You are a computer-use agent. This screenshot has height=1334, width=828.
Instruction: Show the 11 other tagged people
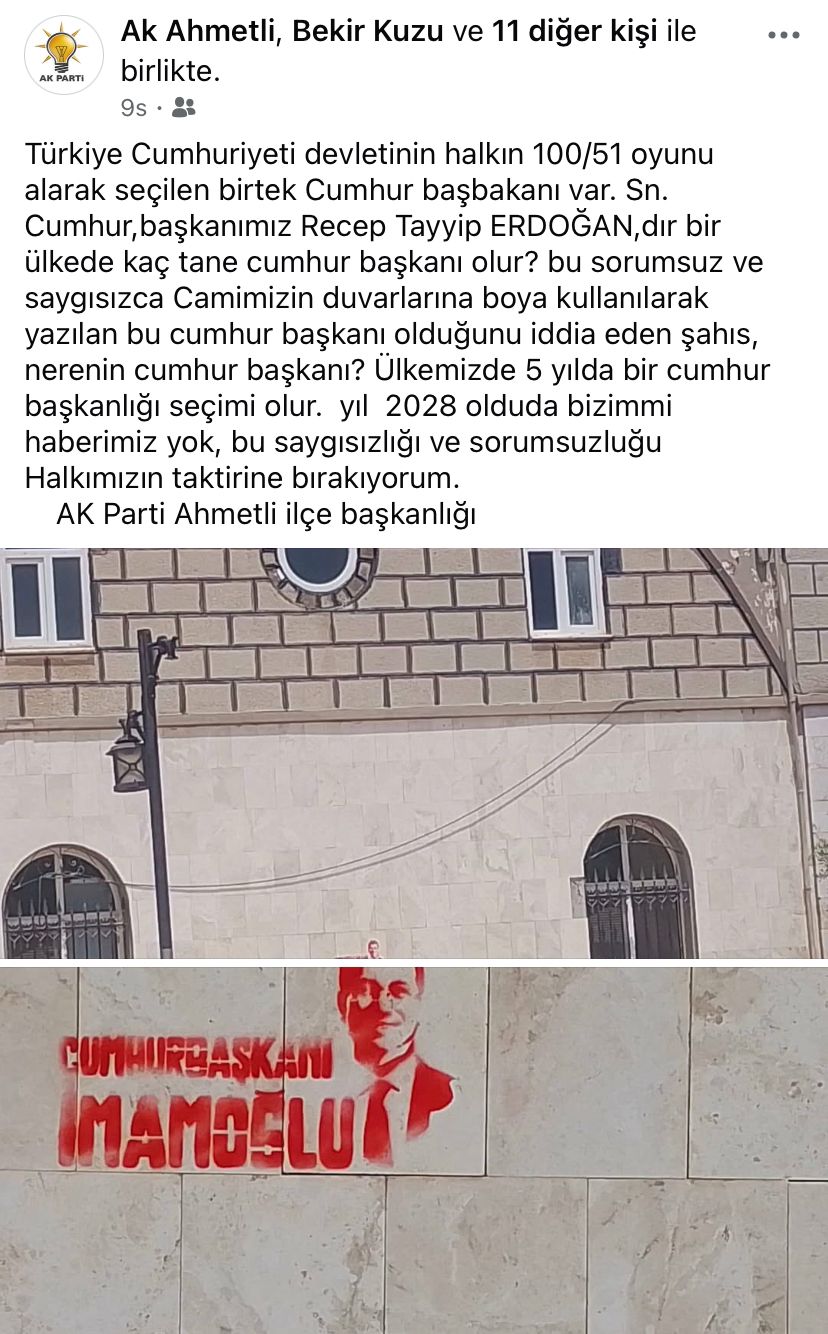[x=575, y=32]
